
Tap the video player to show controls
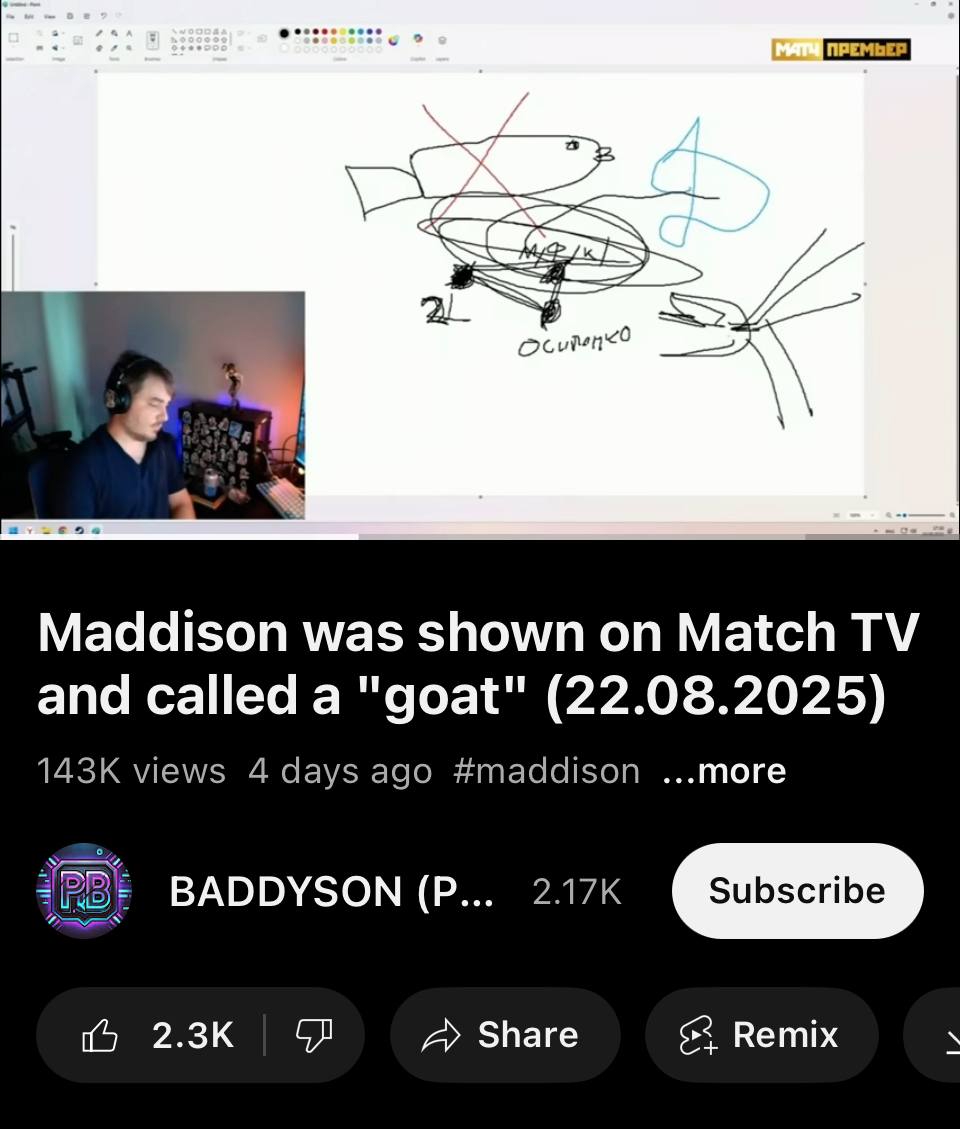480,270
